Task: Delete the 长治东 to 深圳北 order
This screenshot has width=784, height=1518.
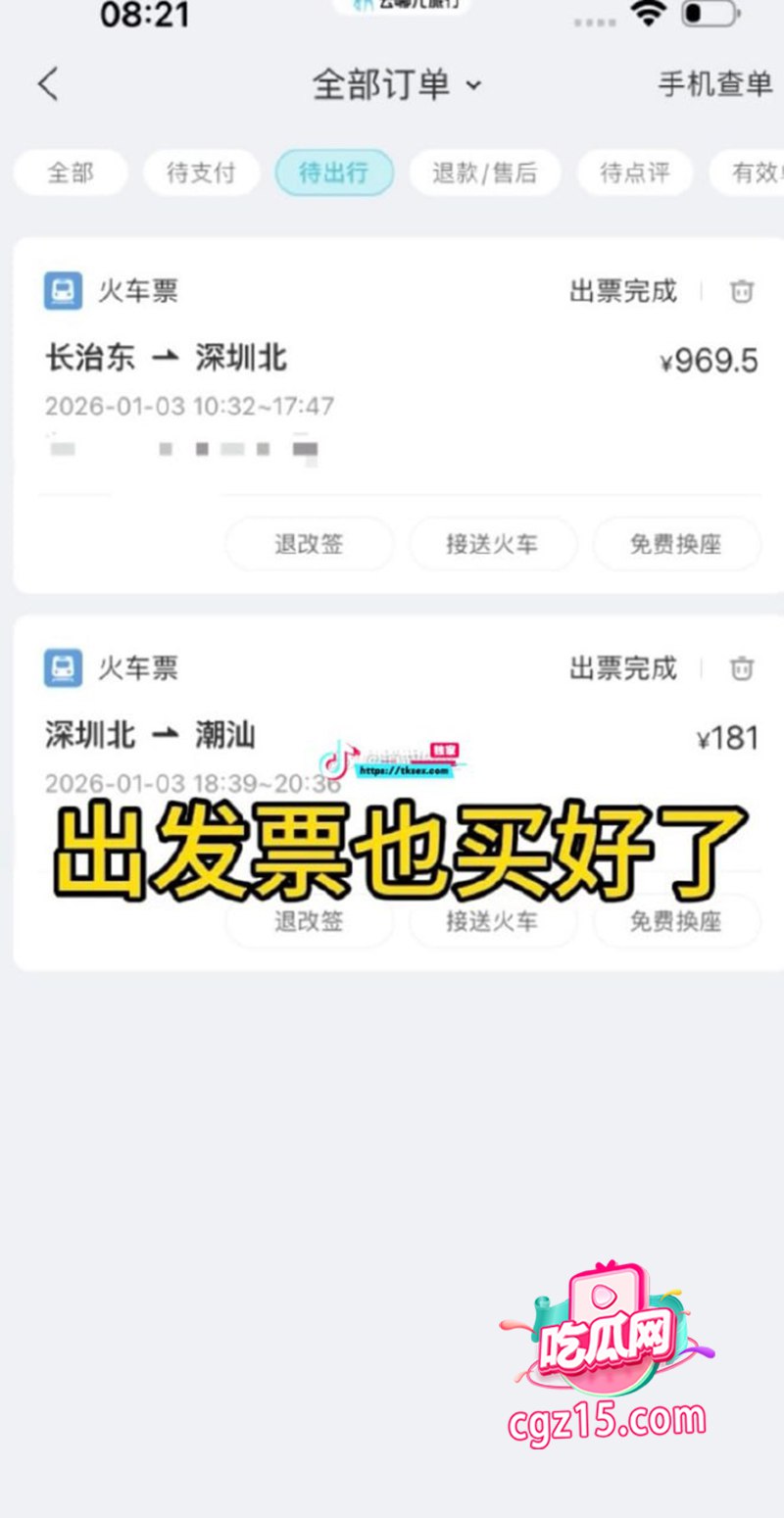Action: [742, 291]
